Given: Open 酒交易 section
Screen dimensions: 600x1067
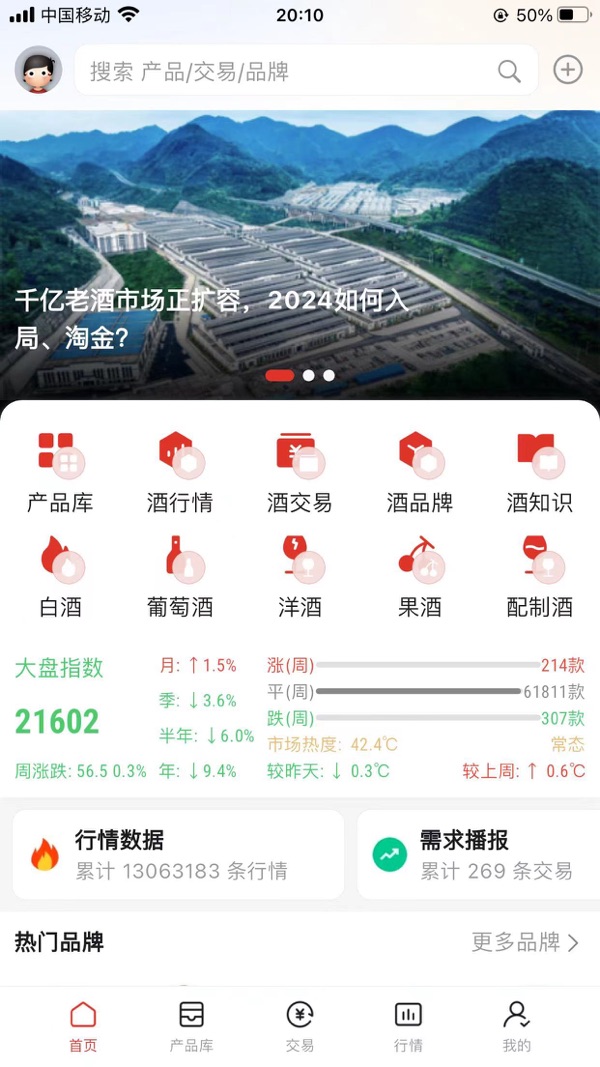Looking at the screenshot, I should coord(300,473).
